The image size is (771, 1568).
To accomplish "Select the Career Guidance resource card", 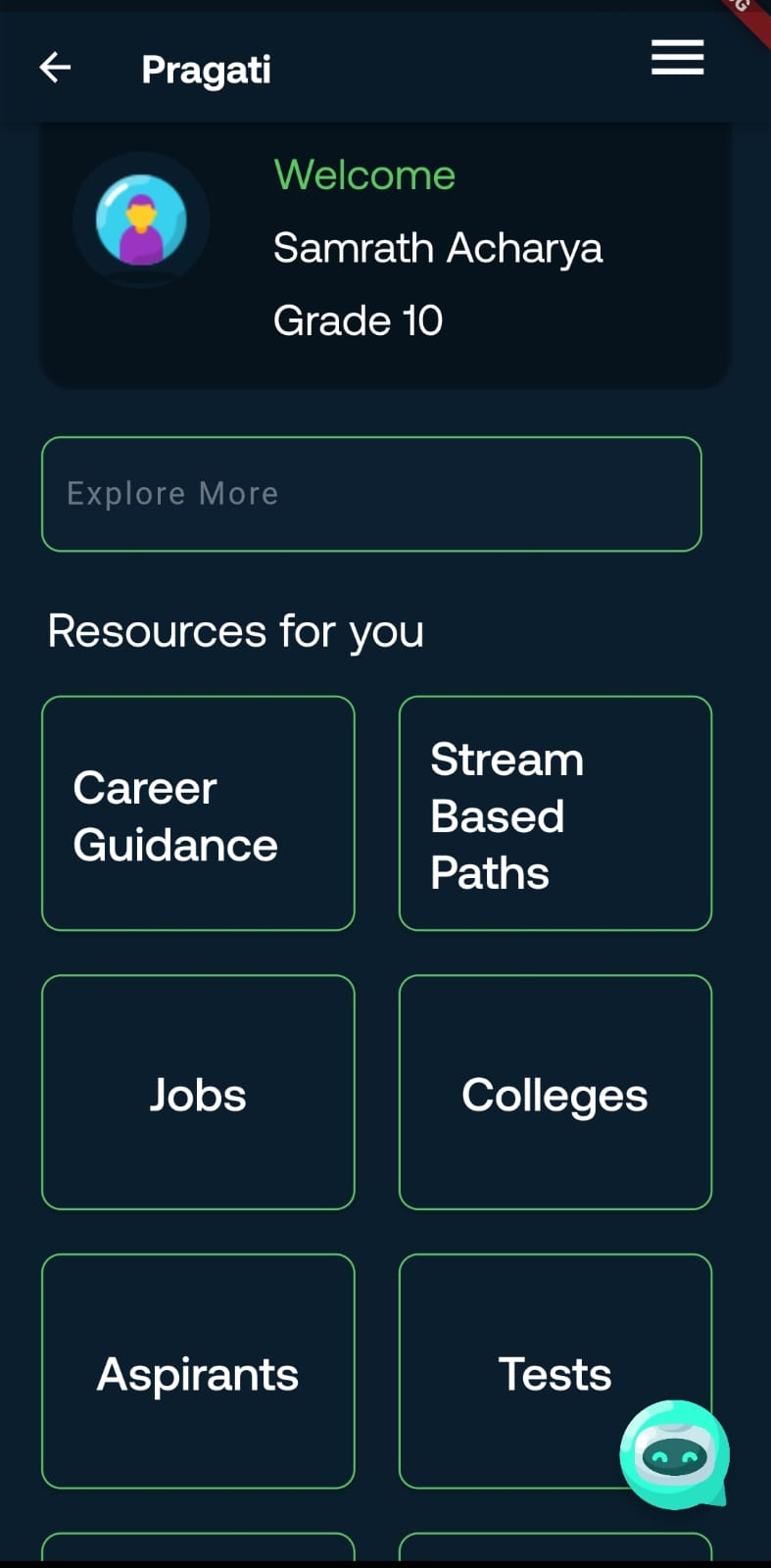I will [x=197, y=812].
